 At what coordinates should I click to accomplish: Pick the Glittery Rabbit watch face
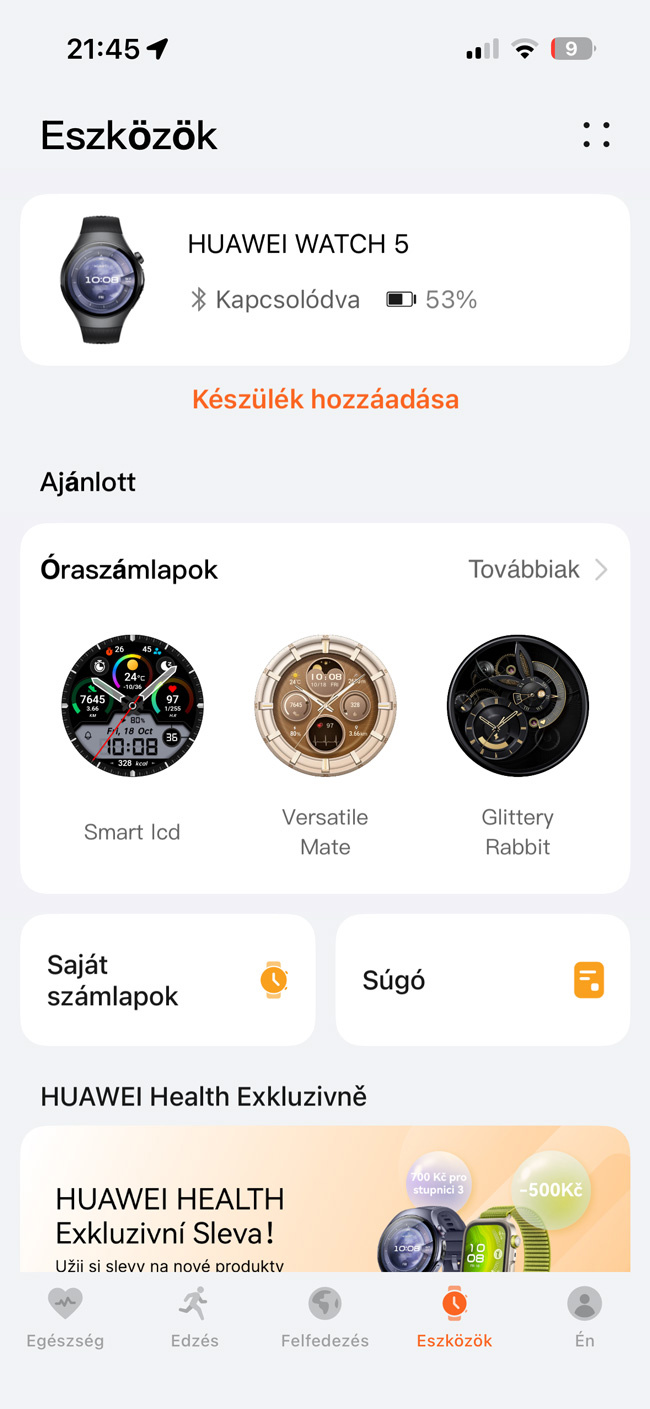click(x=518, y=705)
